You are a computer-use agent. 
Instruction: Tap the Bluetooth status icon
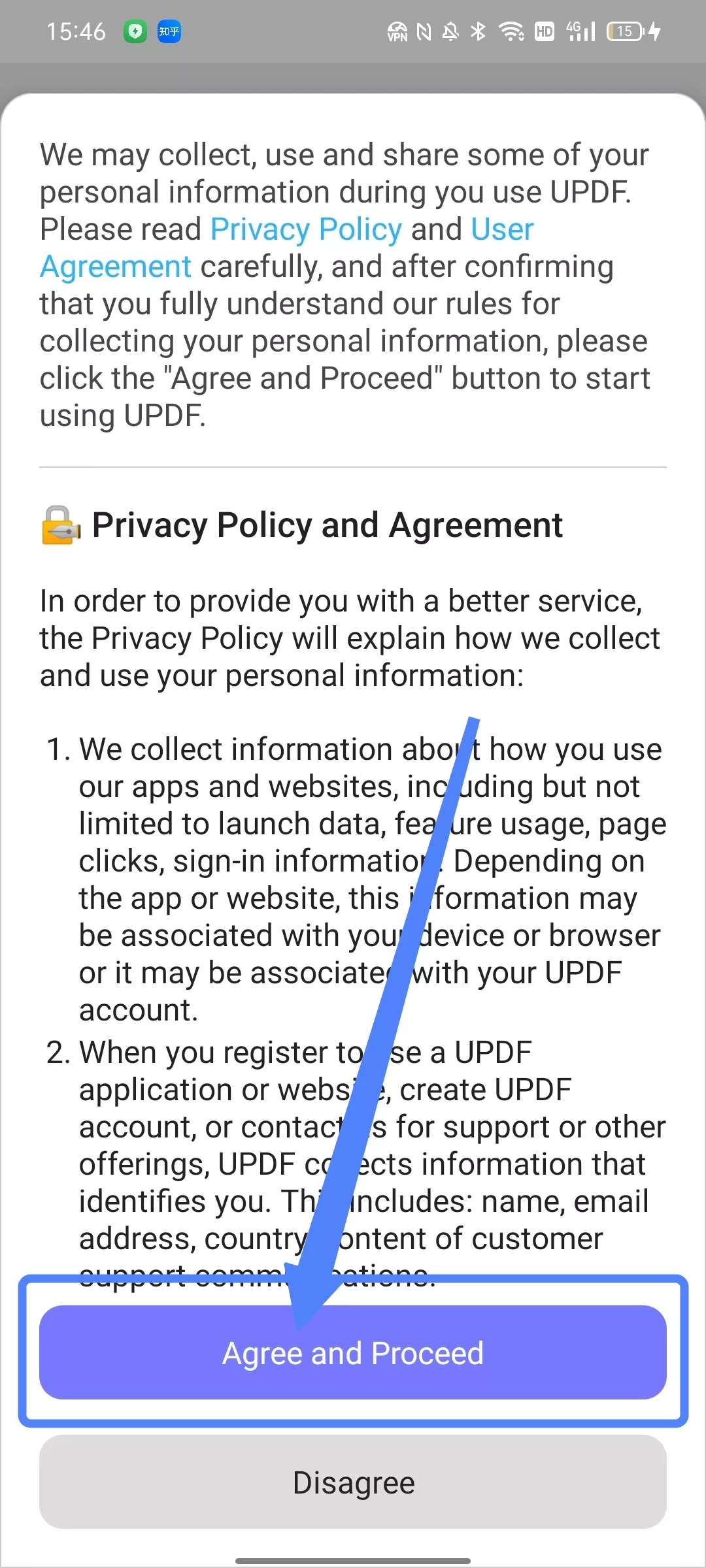pos(477,31)
